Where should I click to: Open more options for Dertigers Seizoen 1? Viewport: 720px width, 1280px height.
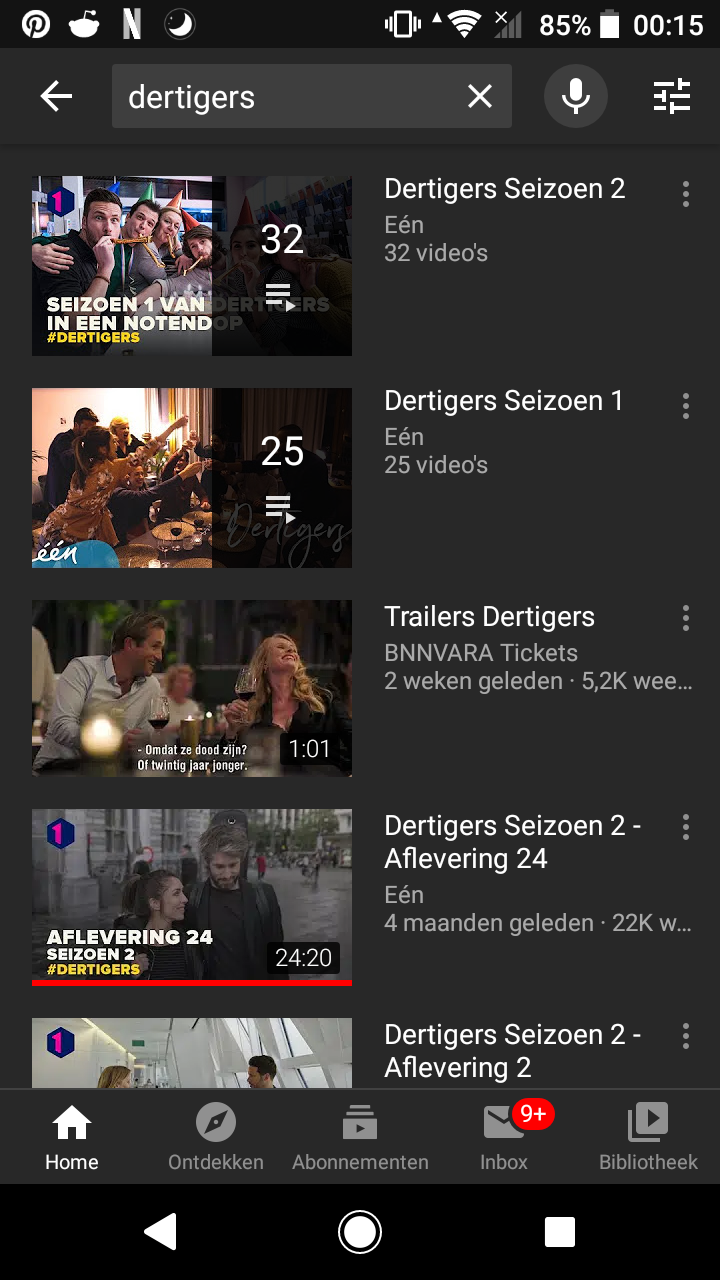[x=686, y=406]
